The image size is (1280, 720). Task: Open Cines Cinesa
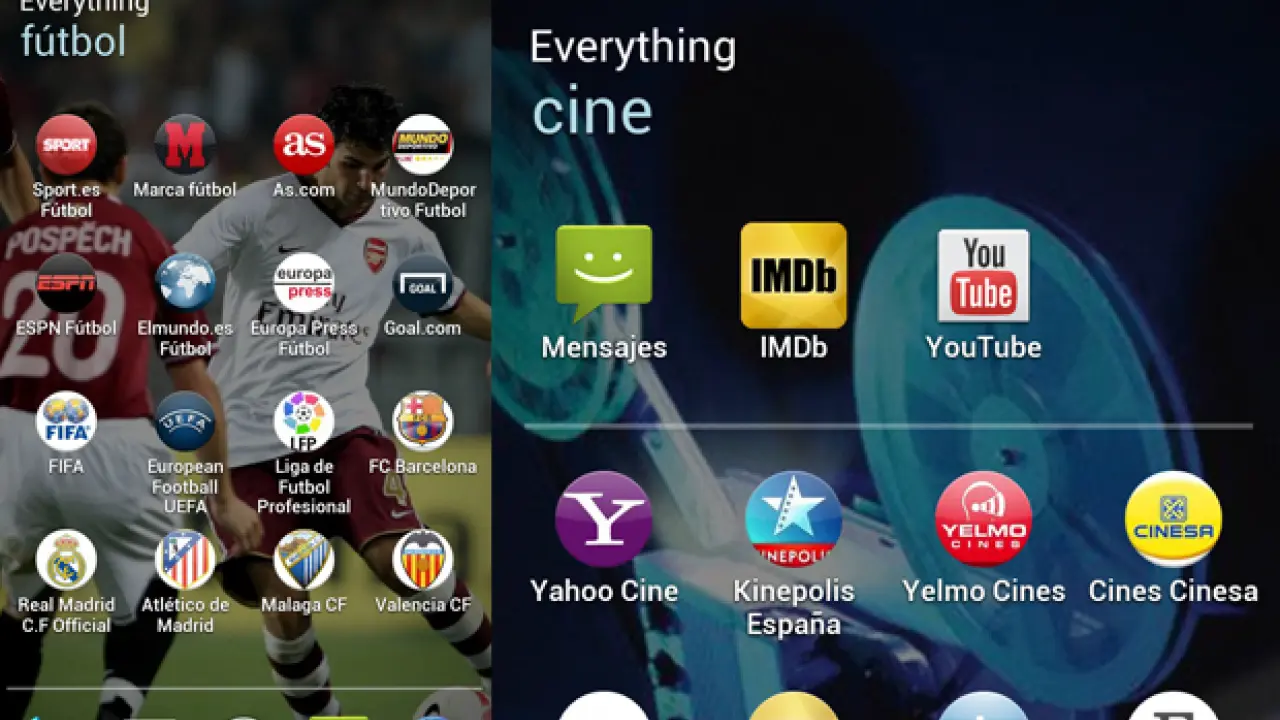coord(1173,520)
